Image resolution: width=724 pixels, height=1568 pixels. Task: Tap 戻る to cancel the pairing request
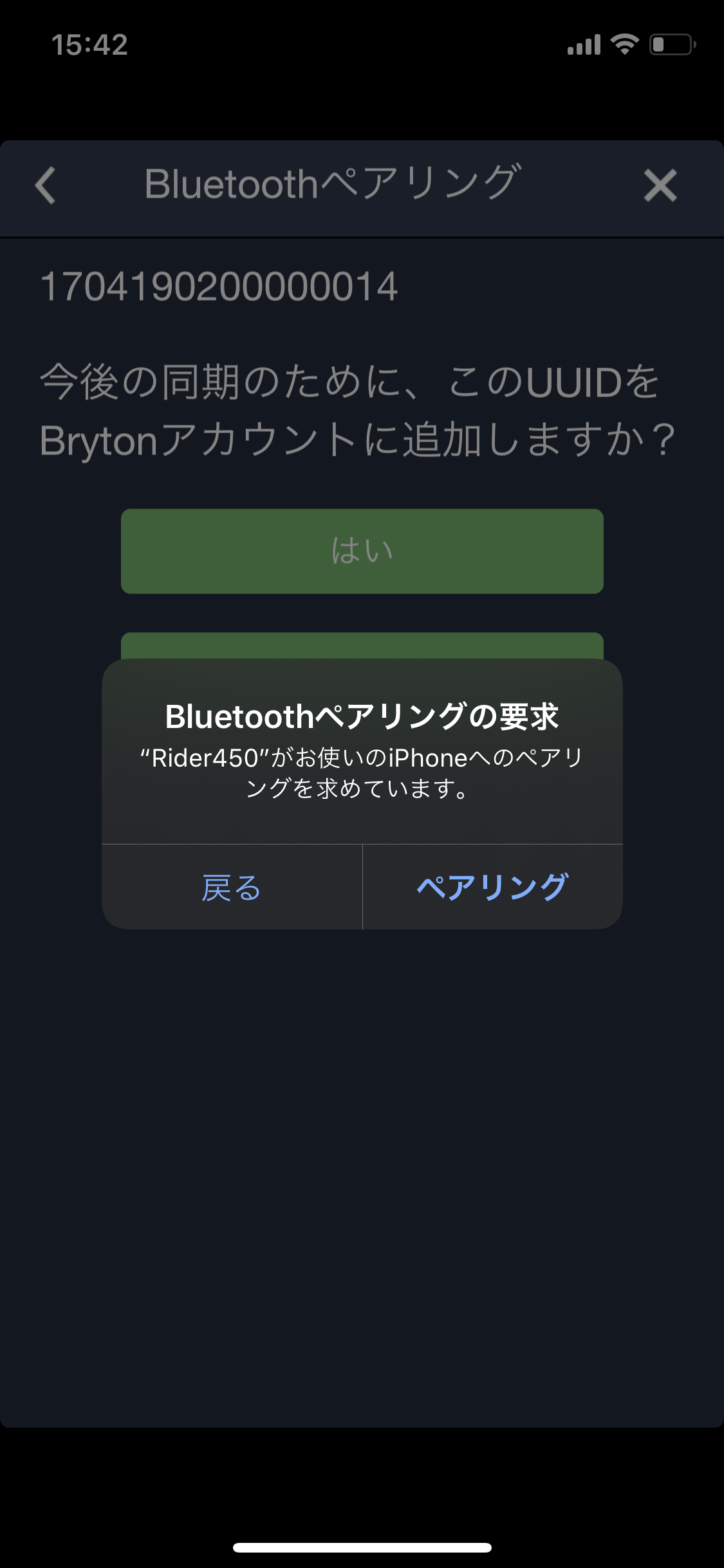[x=232, y=887]
